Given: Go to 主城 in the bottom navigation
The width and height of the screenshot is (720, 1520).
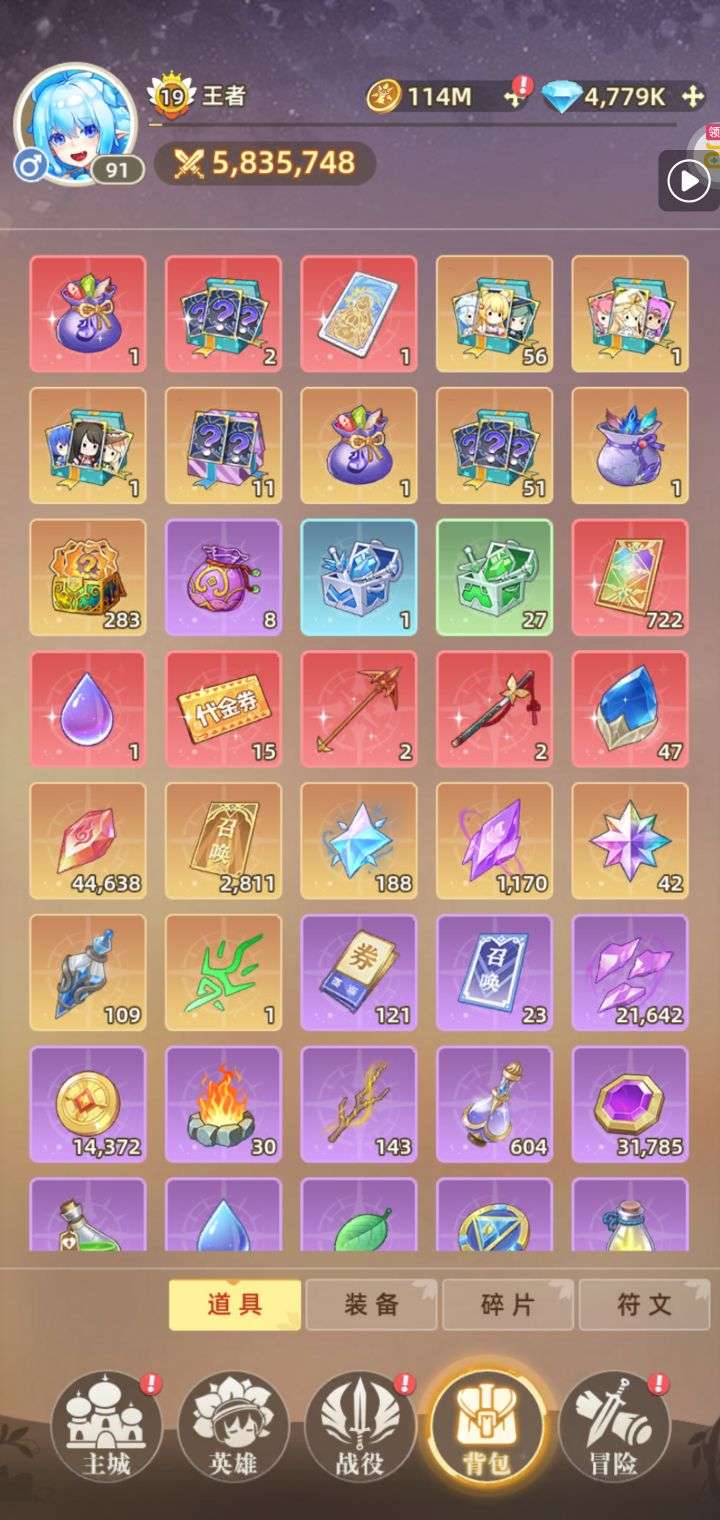Looking at the screenshot, I should point(106,1427).
